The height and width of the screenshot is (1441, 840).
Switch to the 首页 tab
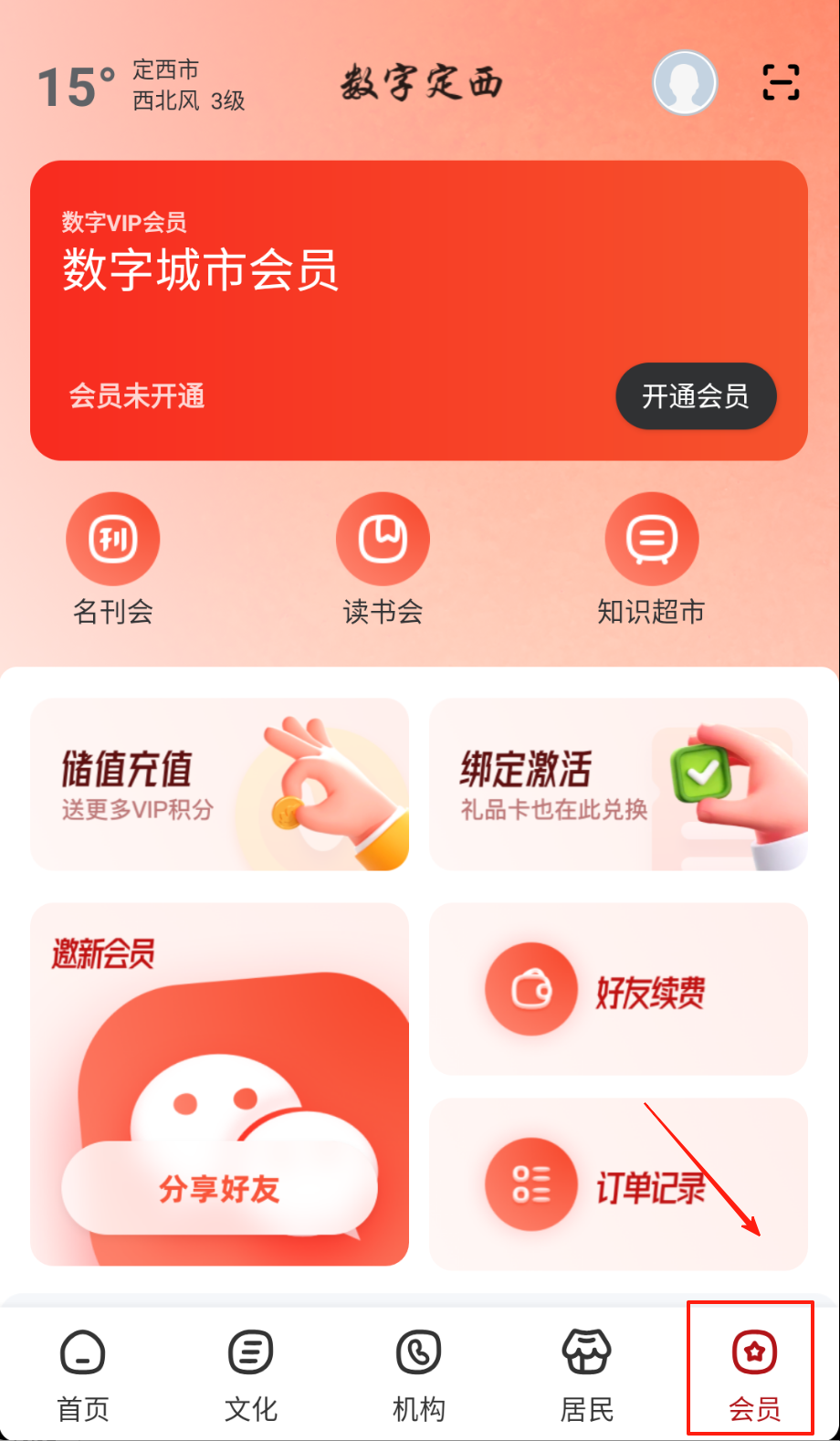(83, 1374)
